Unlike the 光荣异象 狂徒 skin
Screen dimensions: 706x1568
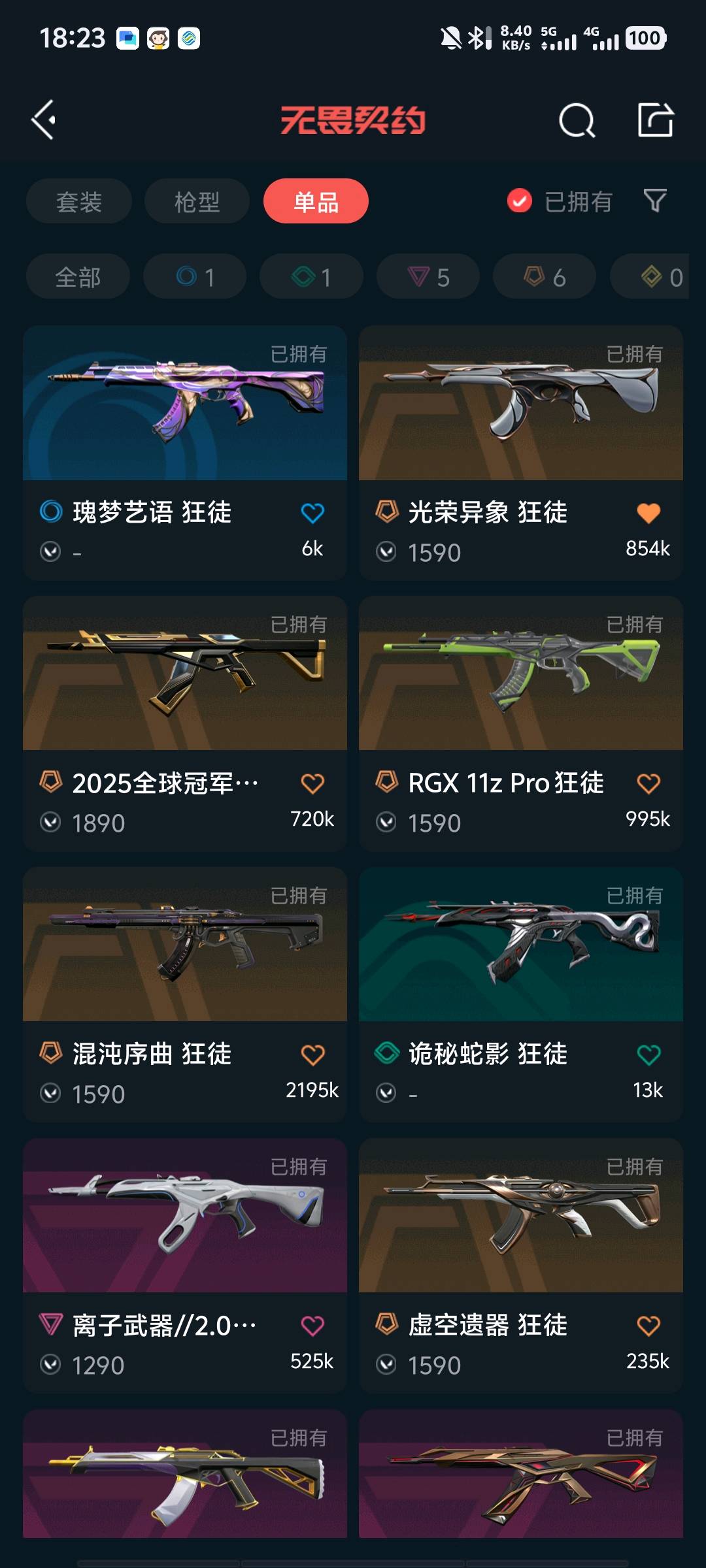click(x=648, y=514)
